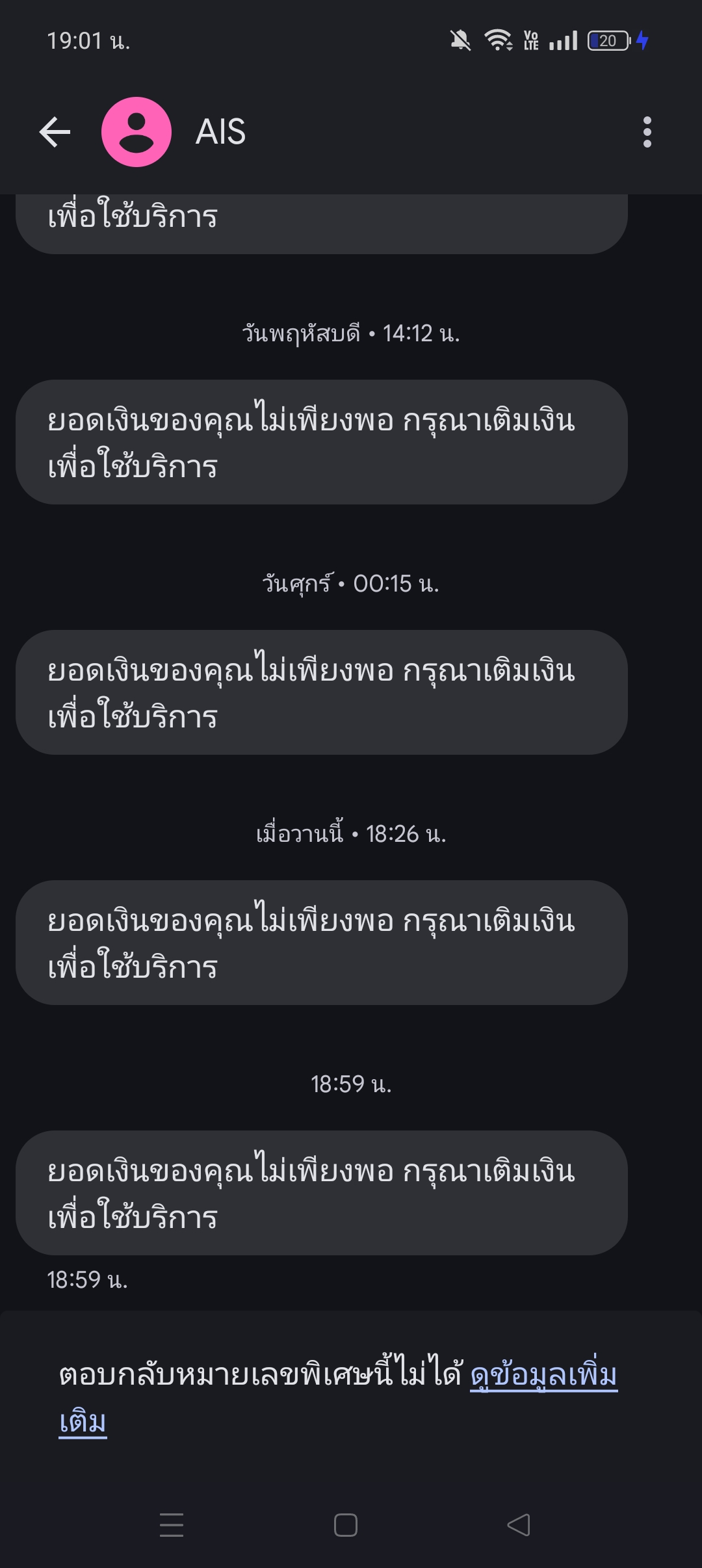The height and width of the screenshot is (1568, 702).
Task: Open the AIS contact avatar
Action: 136,132
